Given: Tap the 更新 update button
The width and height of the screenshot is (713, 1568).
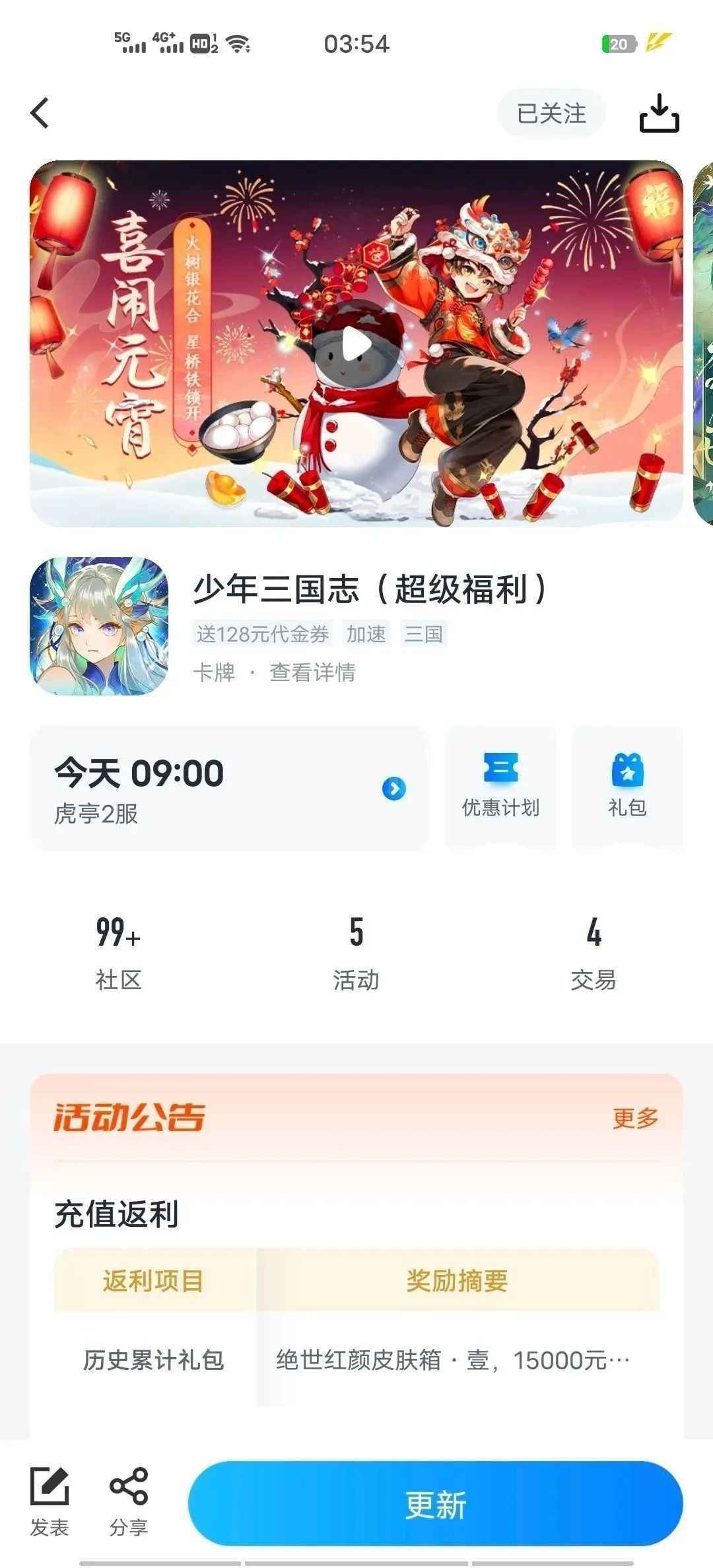Looking at the screenshot, I should [436, 1505].
